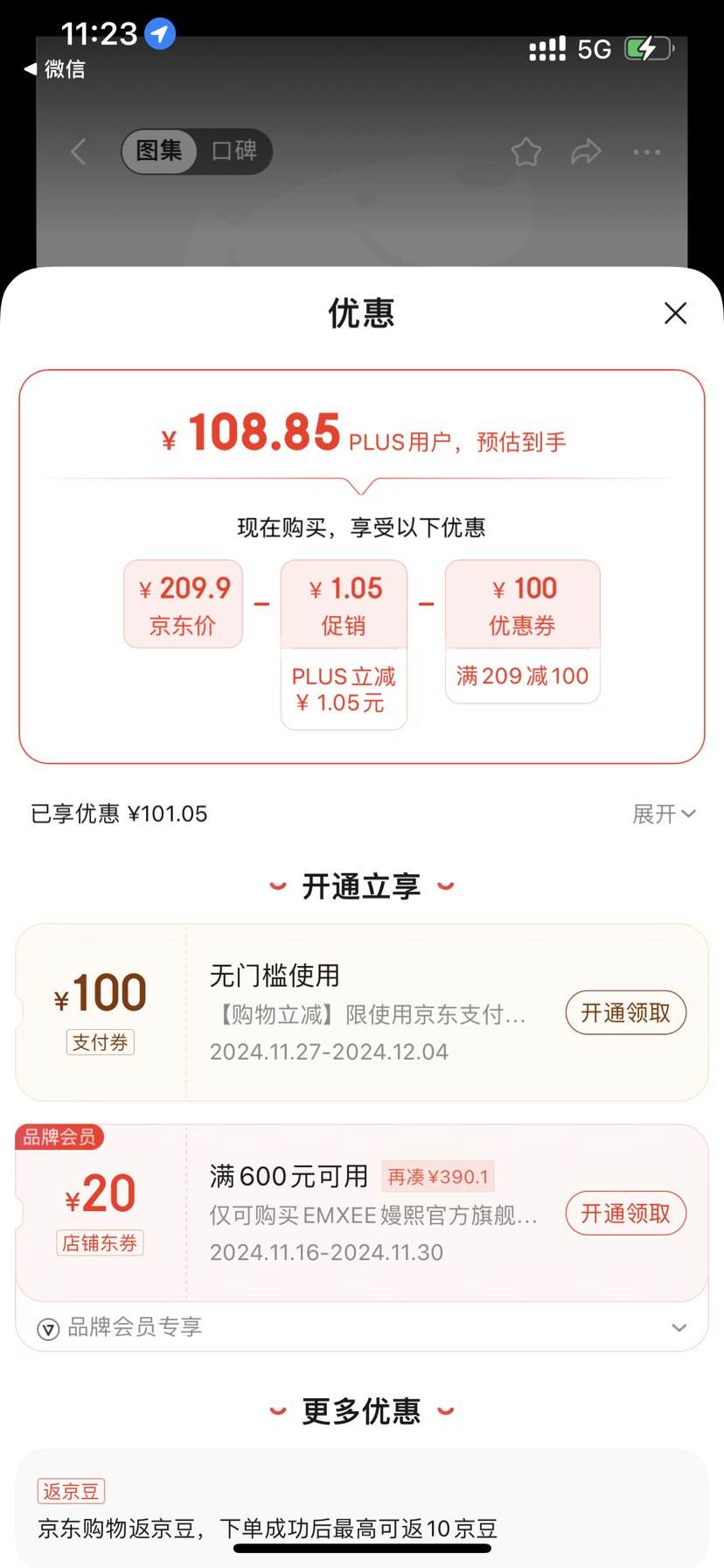This screenshot has width=724, height=1568.
Task: Tap 开通领取 for the ¥100 支付券
Action: (x=625, y=1012)
